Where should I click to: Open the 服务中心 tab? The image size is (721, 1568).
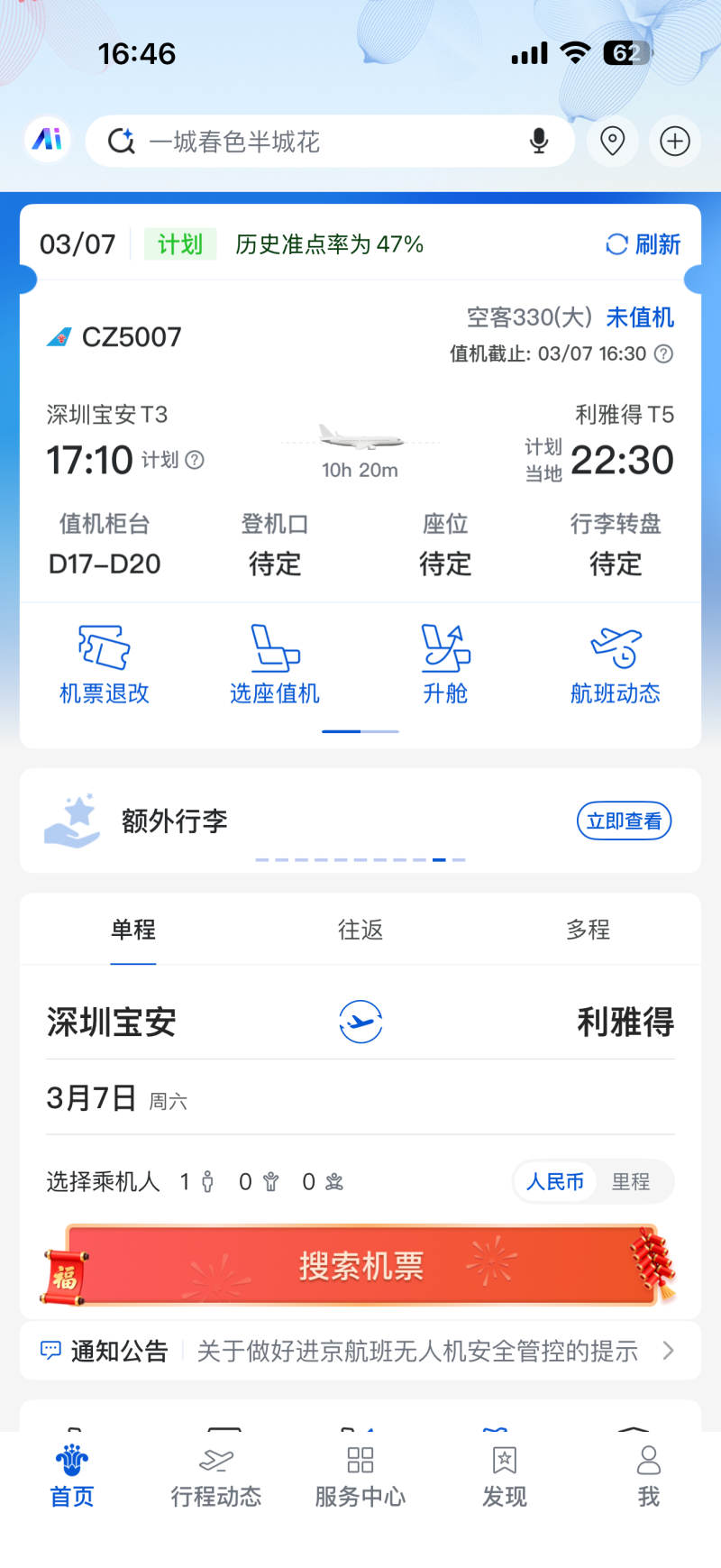[360, 1476]
